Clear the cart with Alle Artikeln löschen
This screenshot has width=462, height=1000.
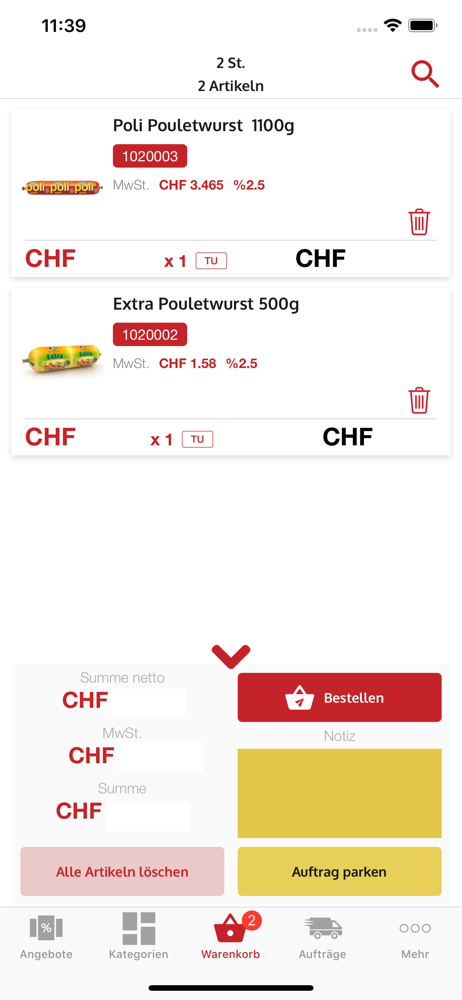tap(122, 871)
